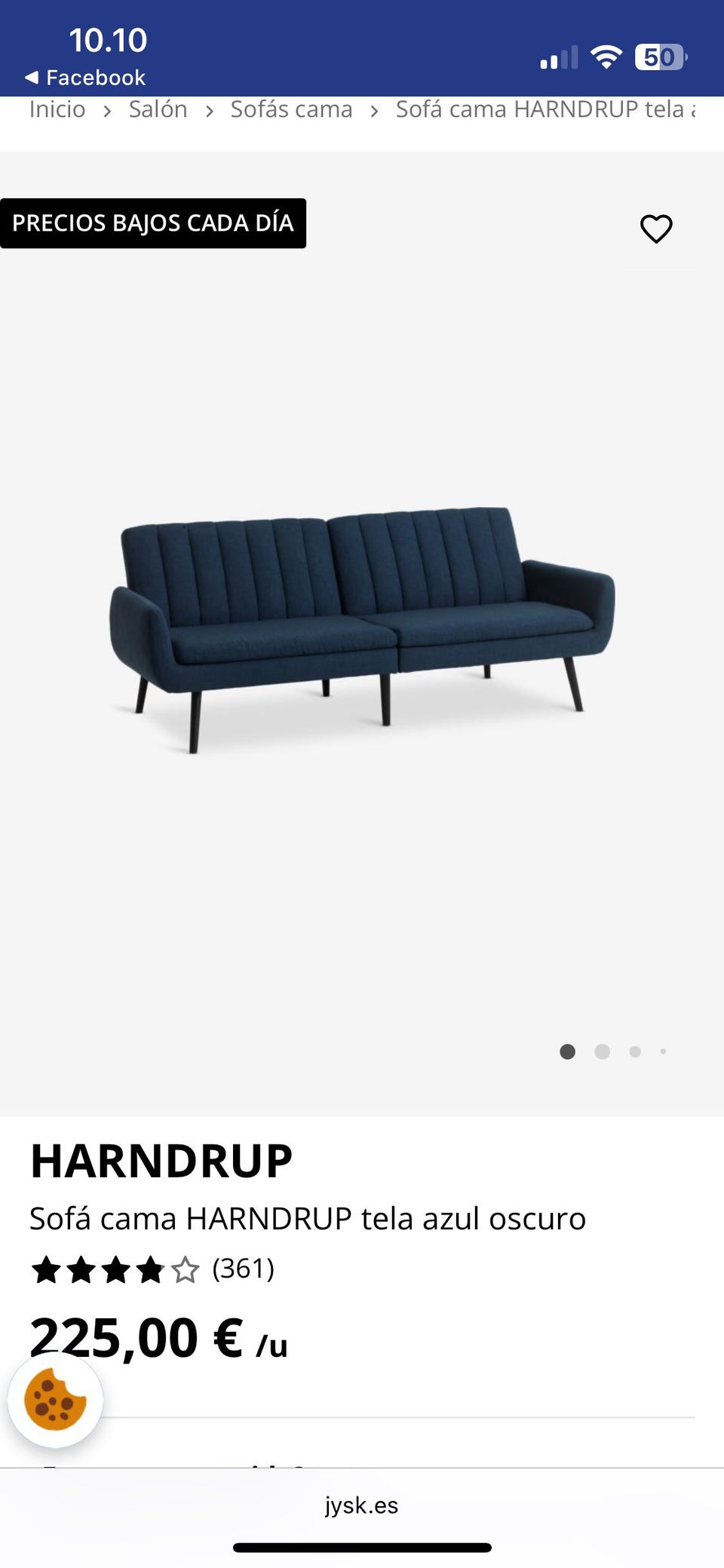Tap the jysk.es address bar

pyautogui.click(x=362, y=1505)
